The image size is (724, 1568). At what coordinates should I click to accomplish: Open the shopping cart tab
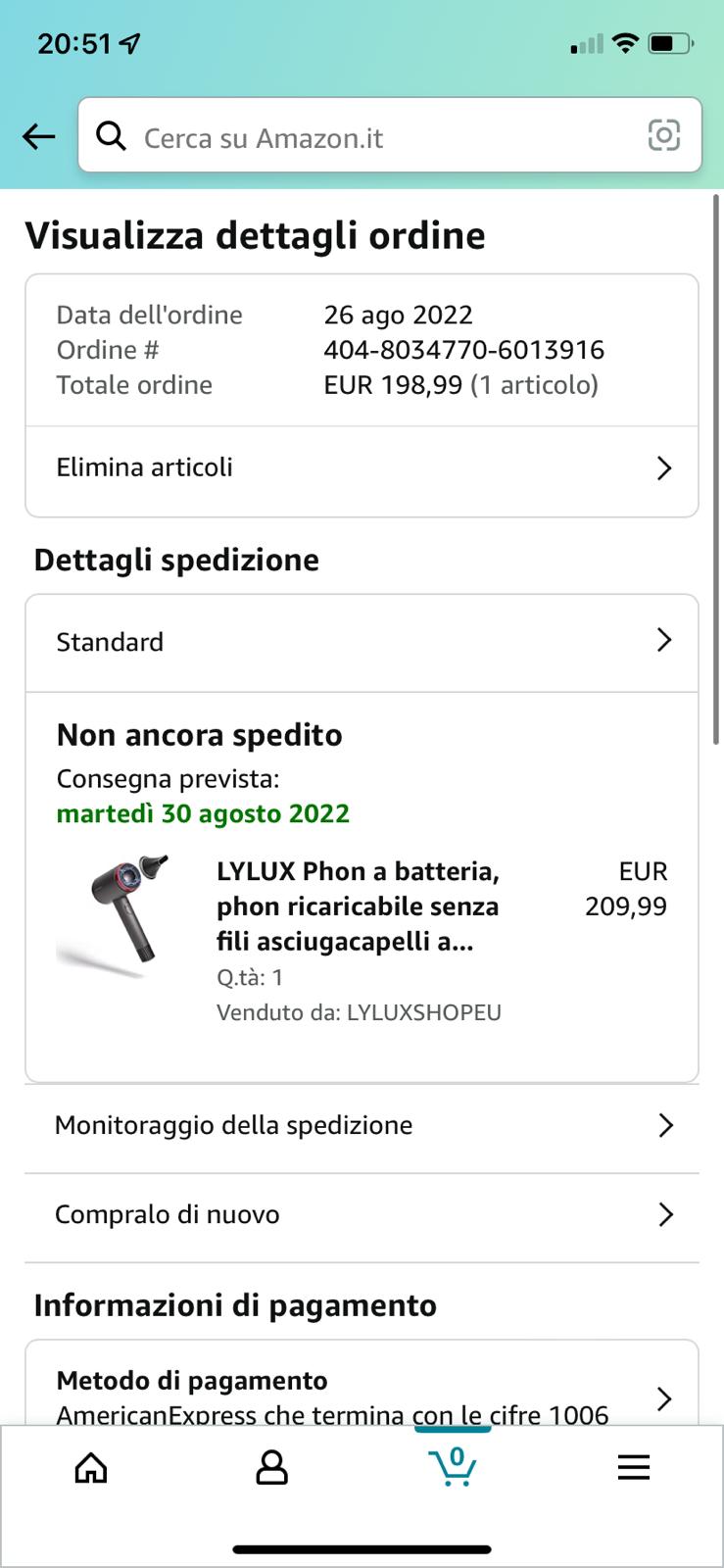[453, 1467]
